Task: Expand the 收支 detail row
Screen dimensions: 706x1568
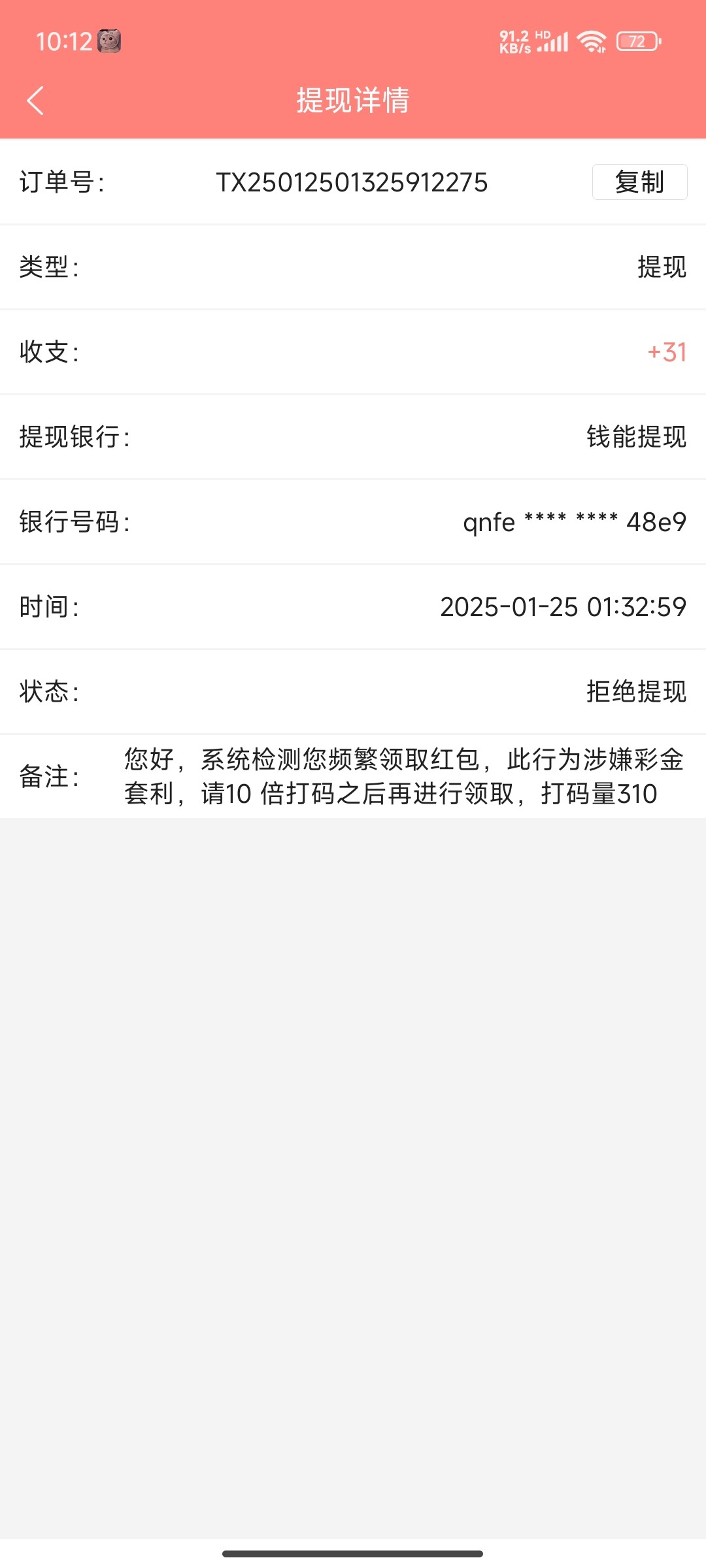Action: 353,353
